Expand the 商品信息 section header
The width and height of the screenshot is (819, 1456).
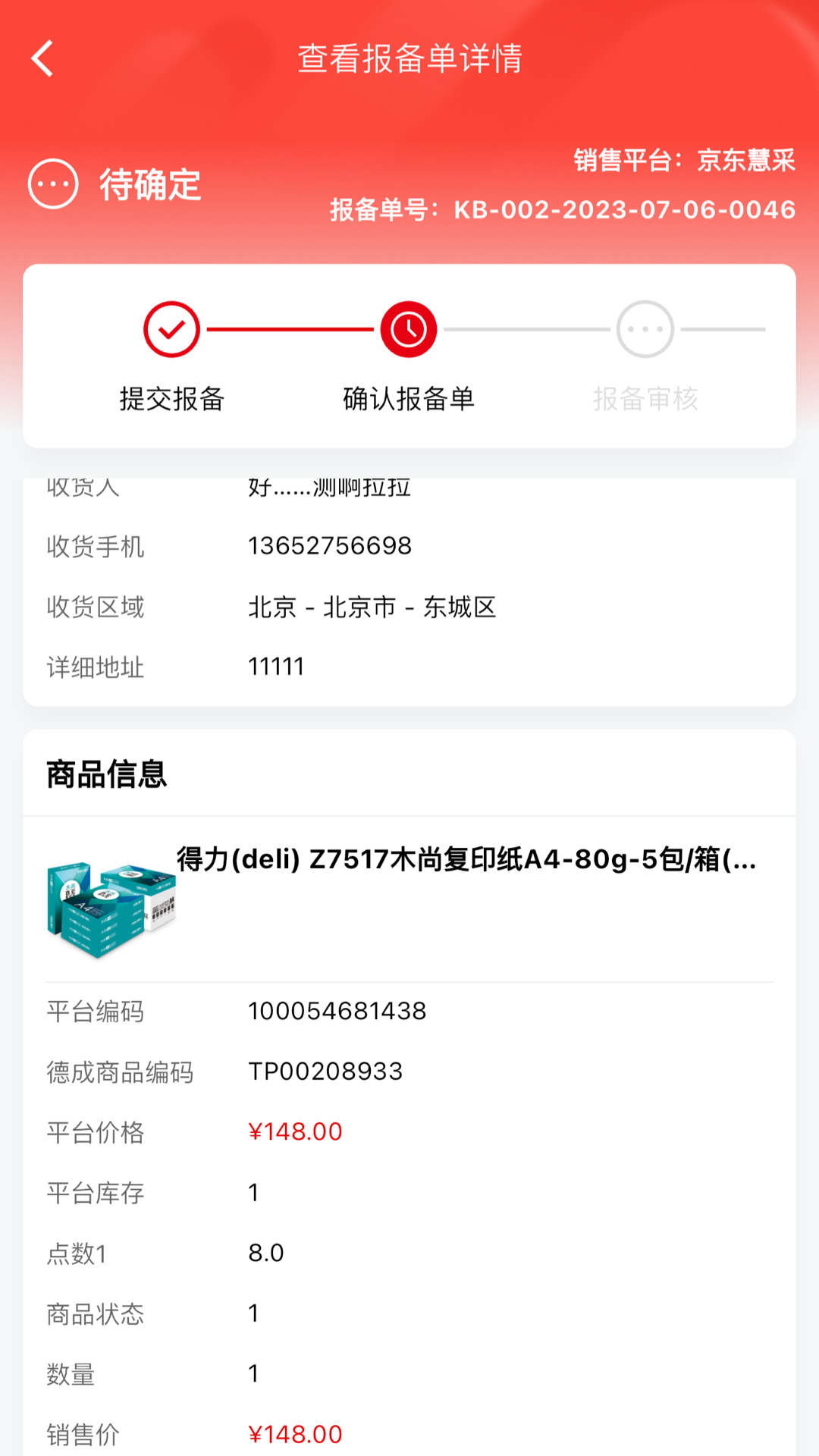click(x=105, y=775)
